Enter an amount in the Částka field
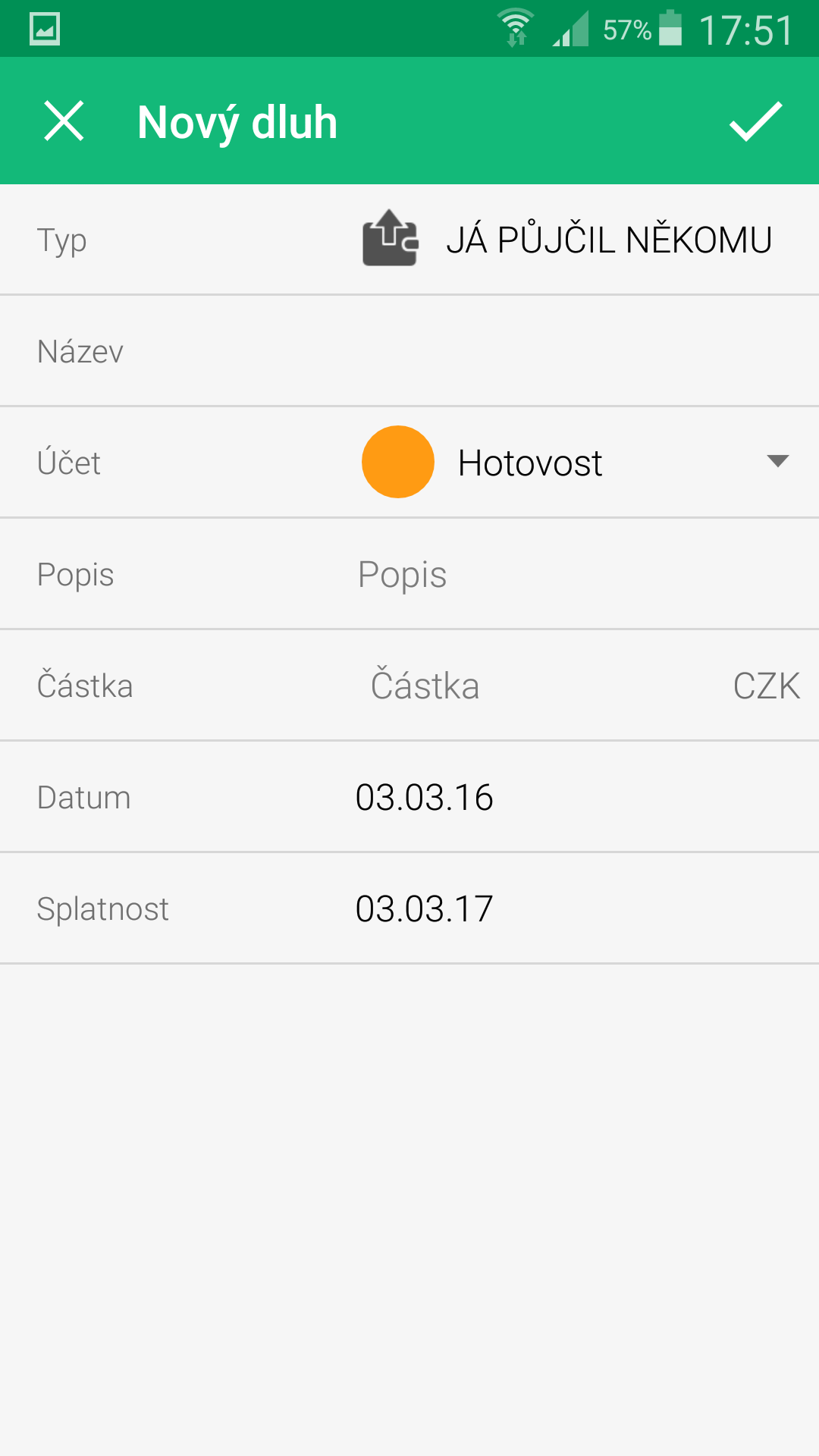Viewport: 819px width, 1456px height. [531, 686]
